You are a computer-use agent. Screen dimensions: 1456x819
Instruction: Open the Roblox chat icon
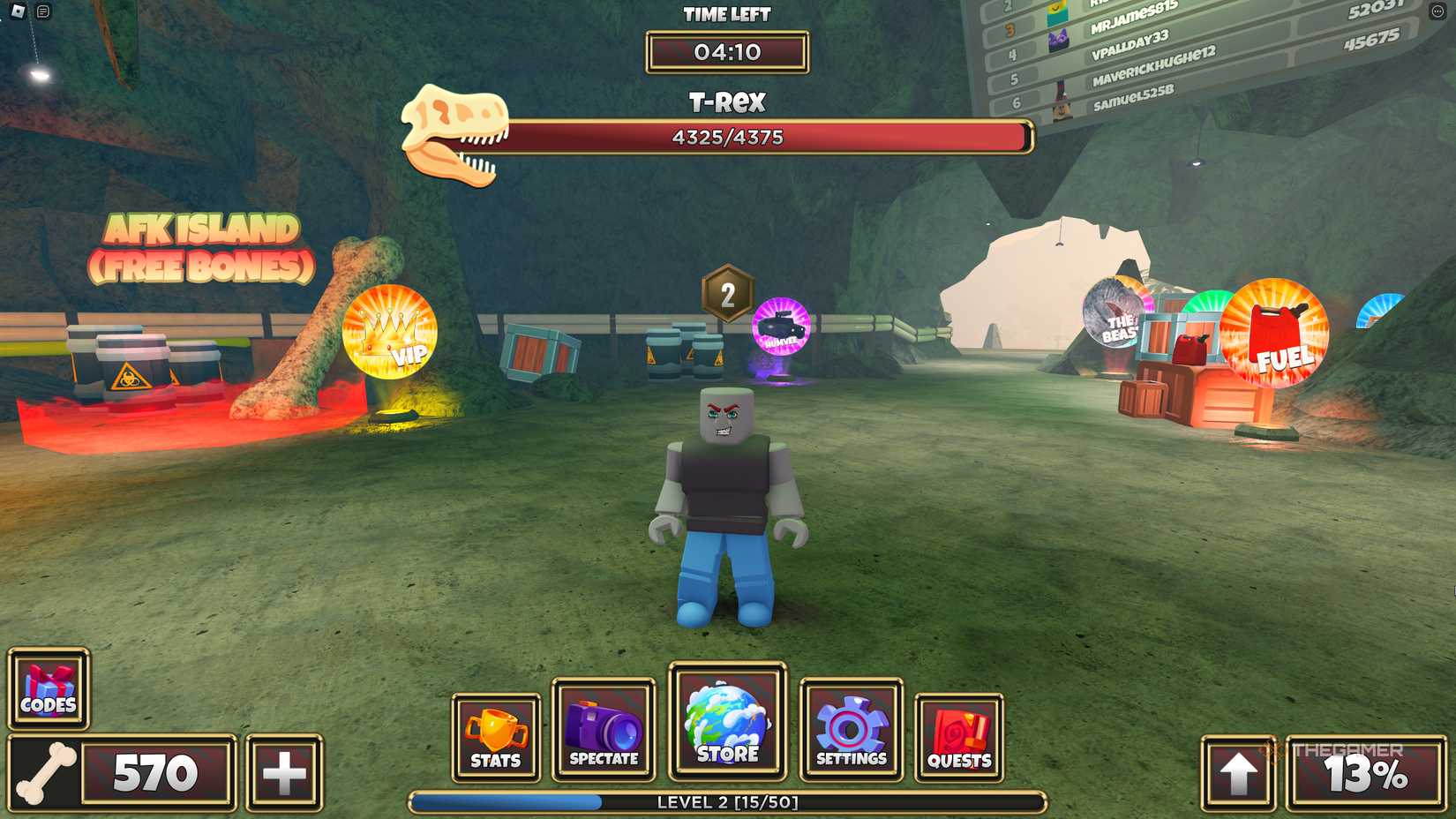43,11
